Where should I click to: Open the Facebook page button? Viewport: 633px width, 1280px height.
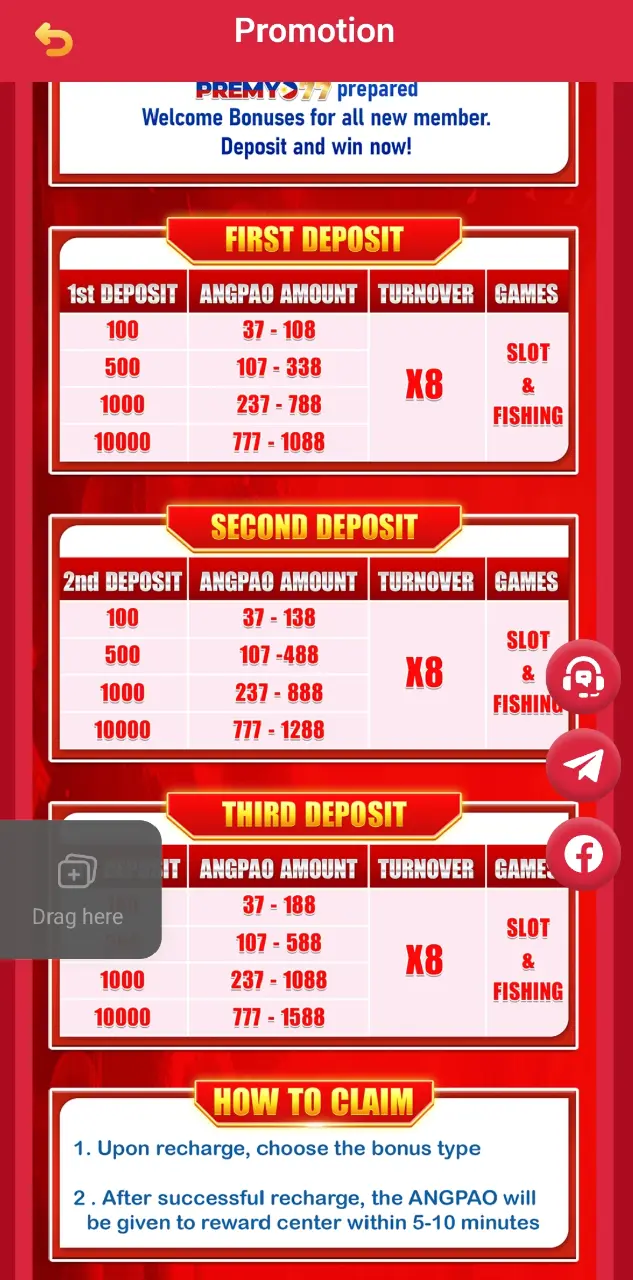pos(583,853)
